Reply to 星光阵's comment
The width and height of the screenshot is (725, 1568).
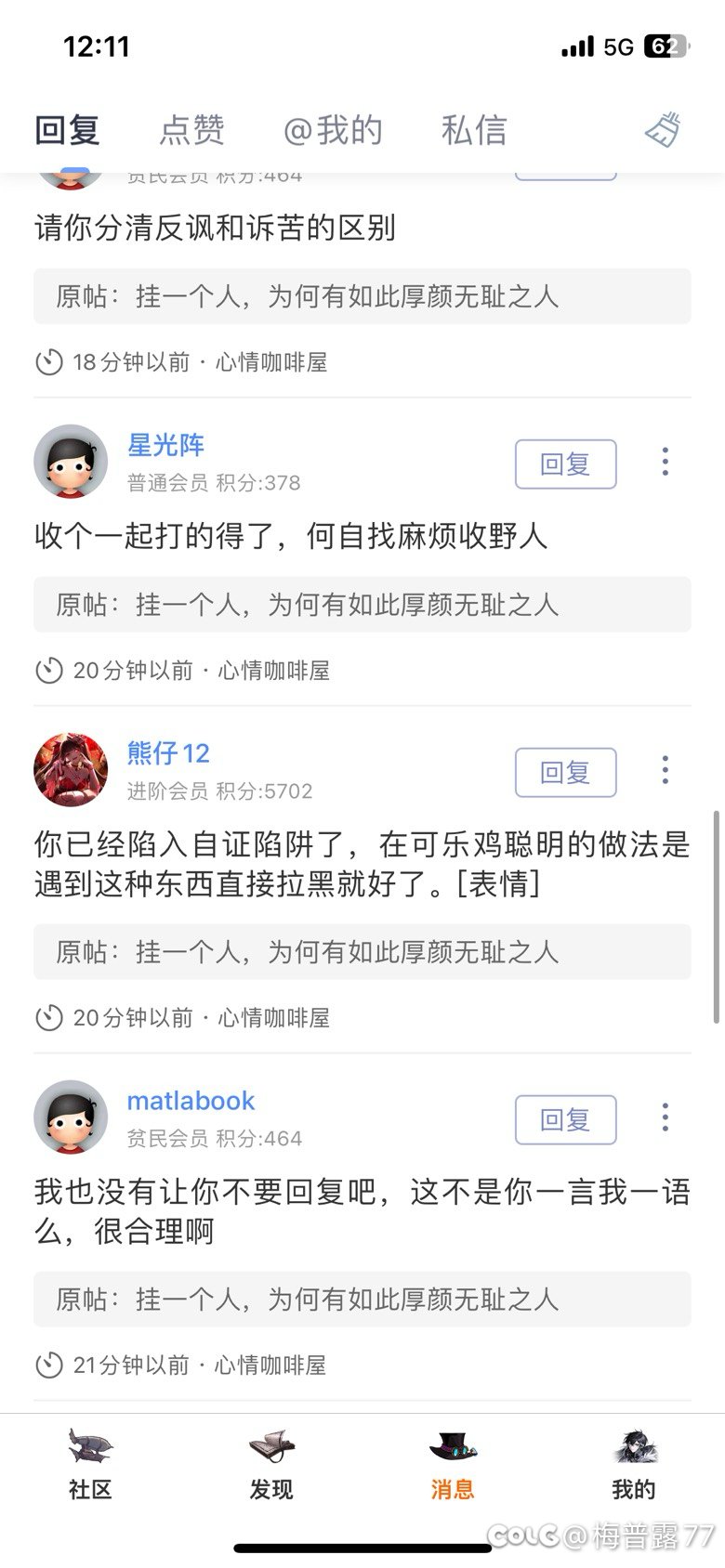click(566, 464)
